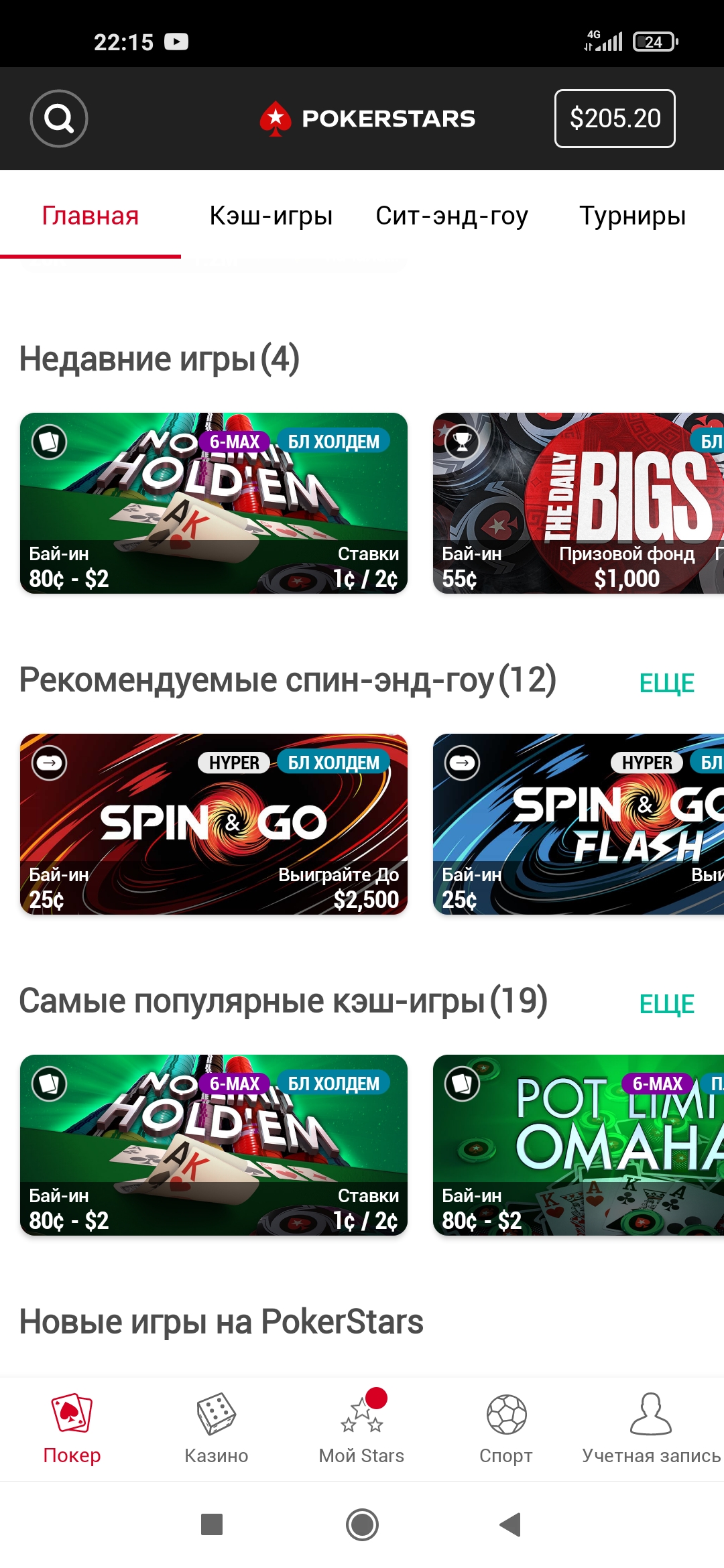Open the search icon in the header
This screenshot has height=1568, width=724.
(x=59, y=119)
